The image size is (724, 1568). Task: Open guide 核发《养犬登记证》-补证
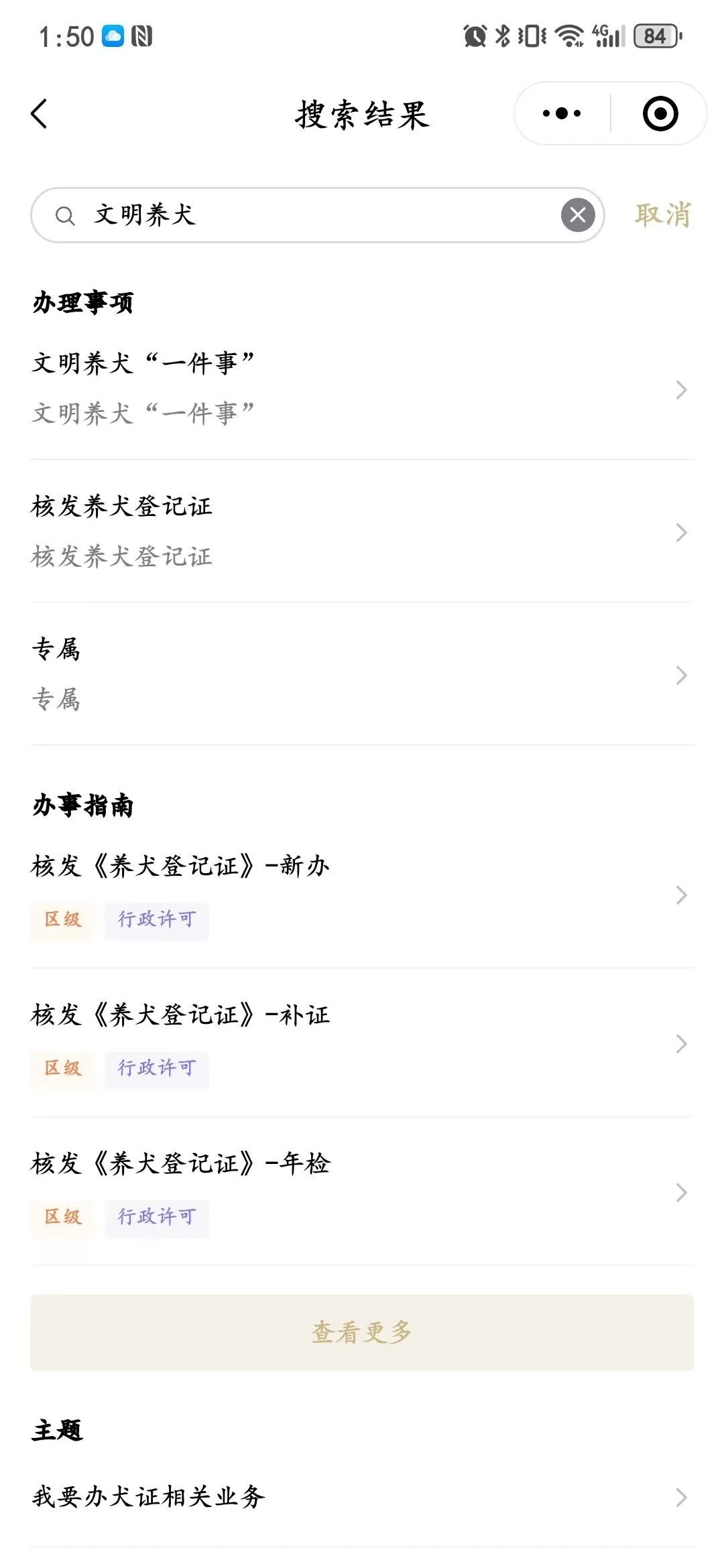362,1043
